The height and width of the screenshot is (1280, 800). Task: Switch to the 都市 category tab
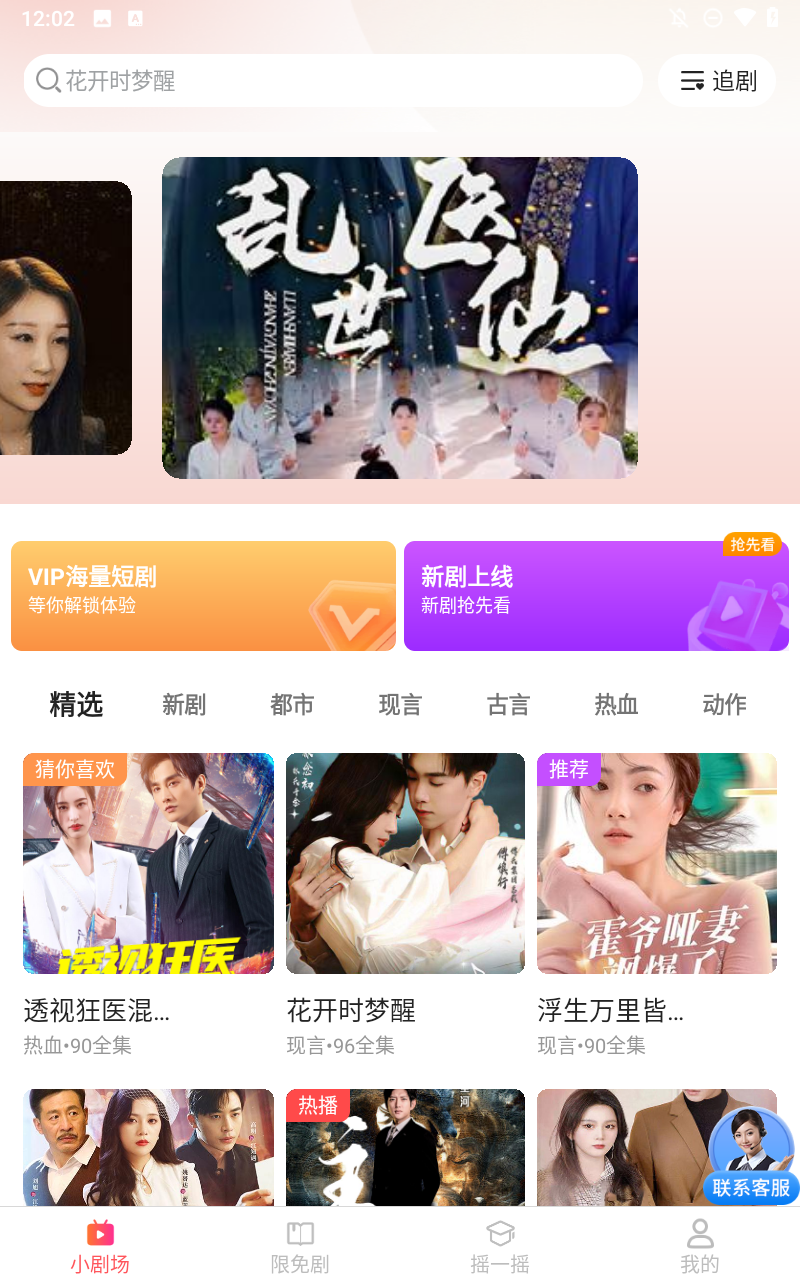pyautogui.click(x=292, y=705)
